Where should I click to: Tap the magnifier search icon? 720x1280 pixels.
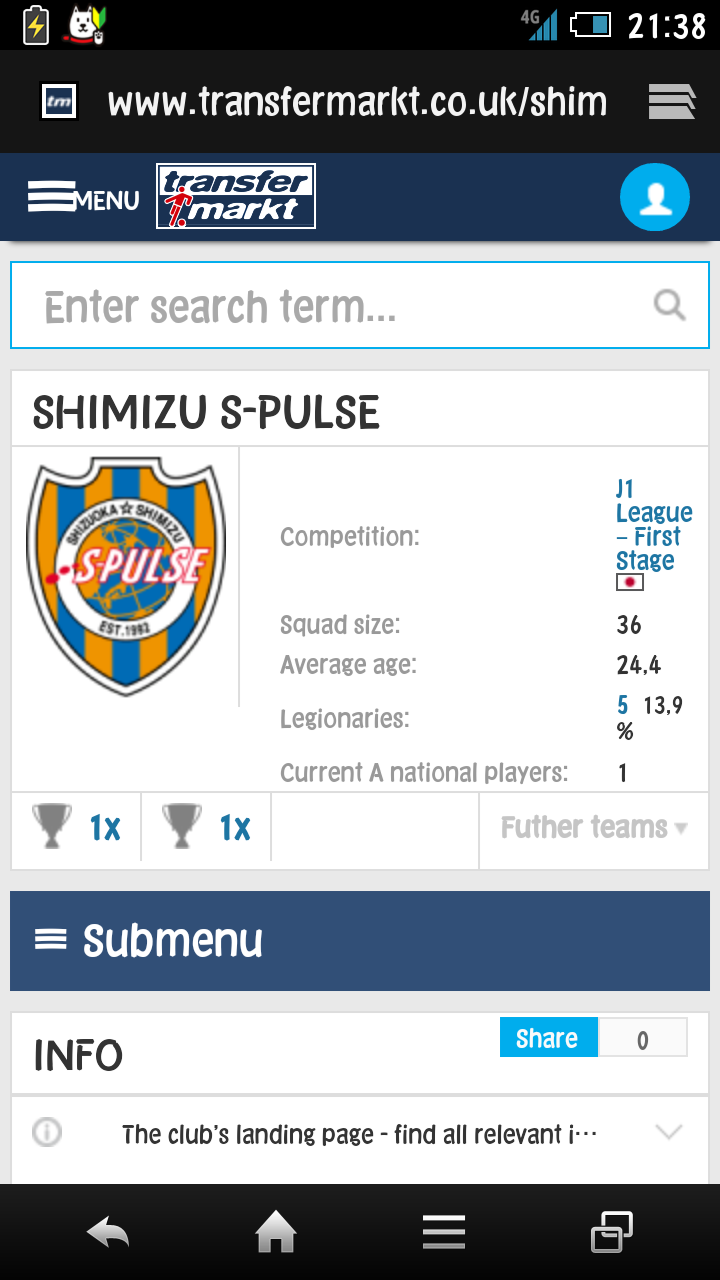[x=669, y=305]
